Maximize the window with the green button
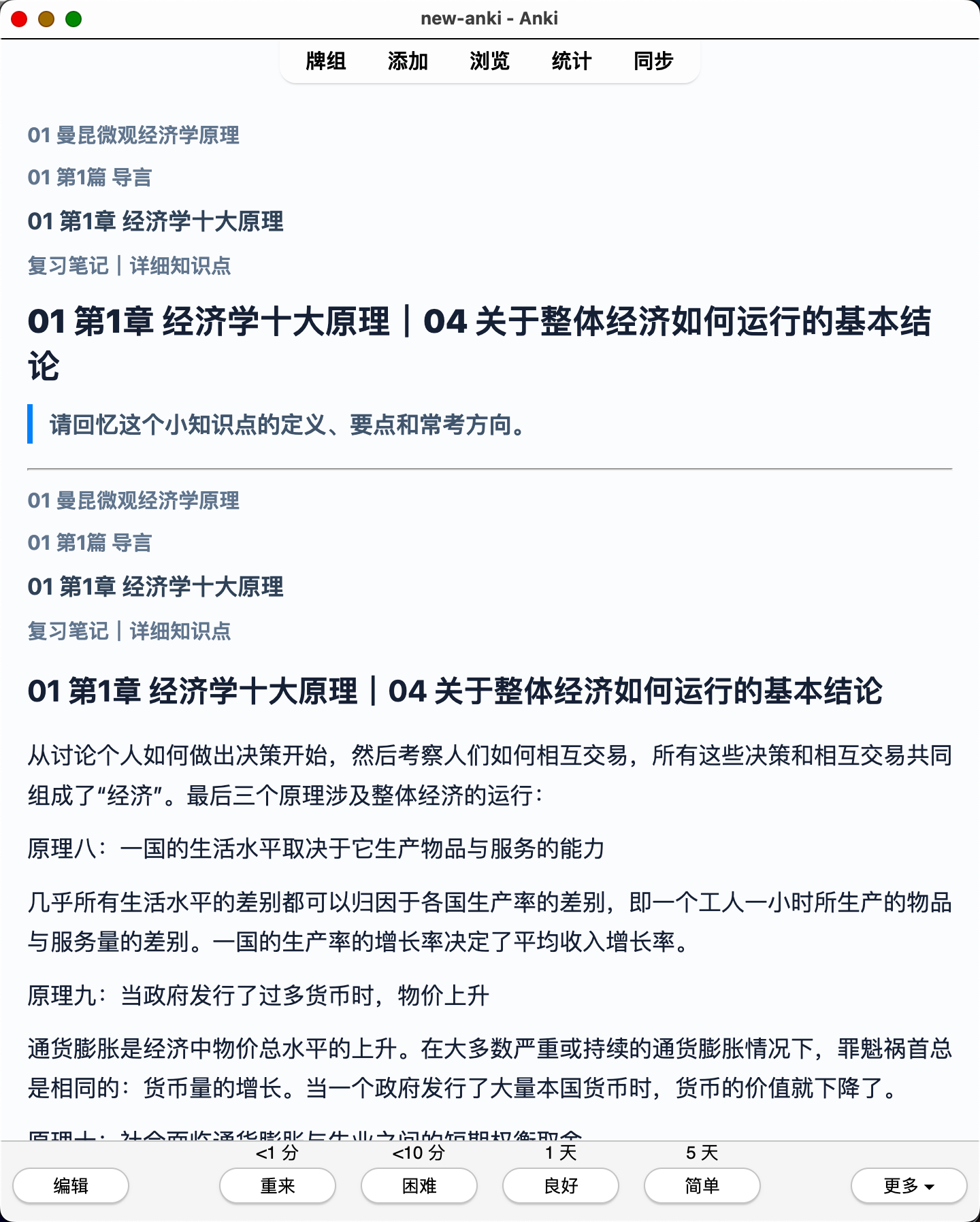 click(73, 19)
